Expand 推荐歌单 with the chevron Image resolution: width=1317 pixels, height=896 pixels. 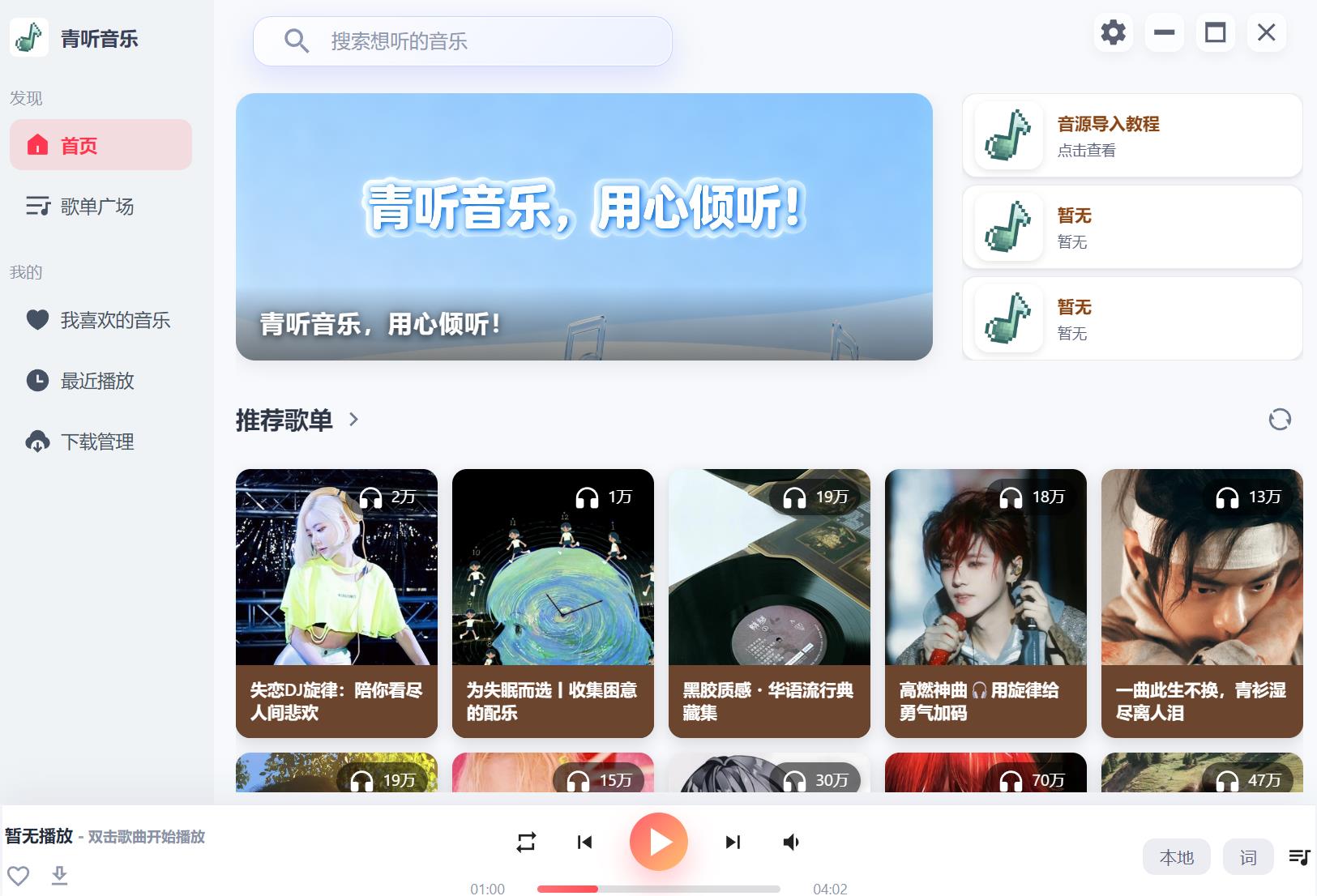(x=353, y=420)
